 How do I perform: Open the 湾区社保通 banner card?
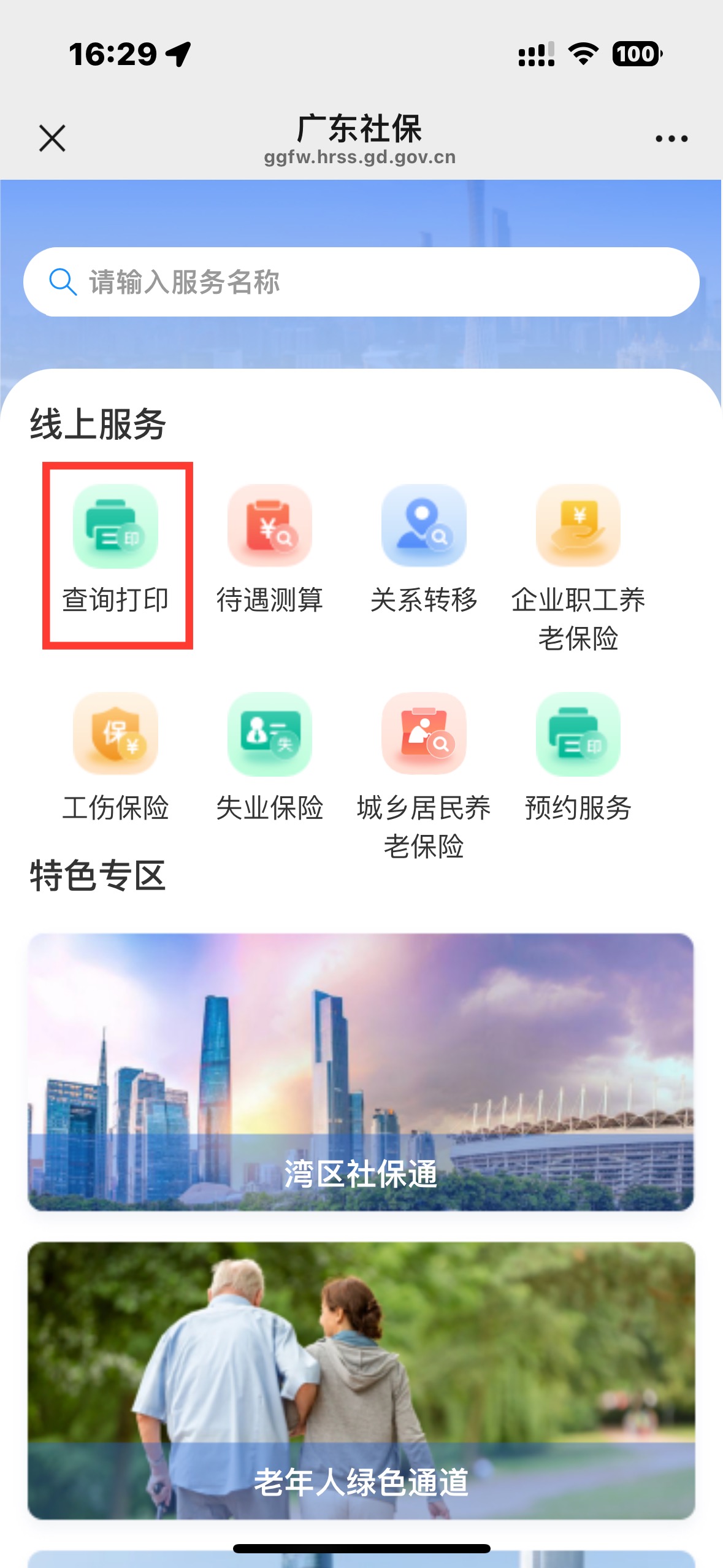(361, 1072)
